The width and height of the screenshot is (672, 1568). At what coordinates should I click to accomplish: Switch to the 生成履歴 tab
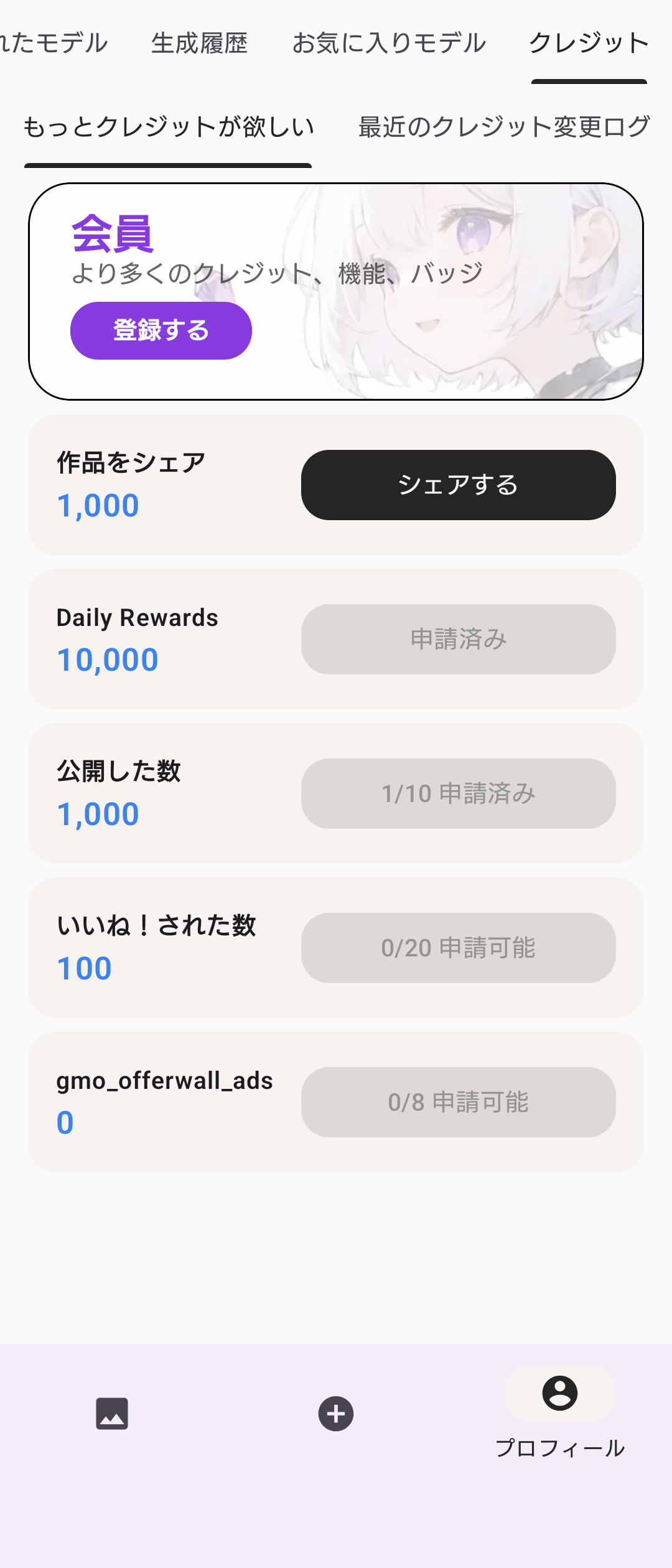click(x=199, y=44)
